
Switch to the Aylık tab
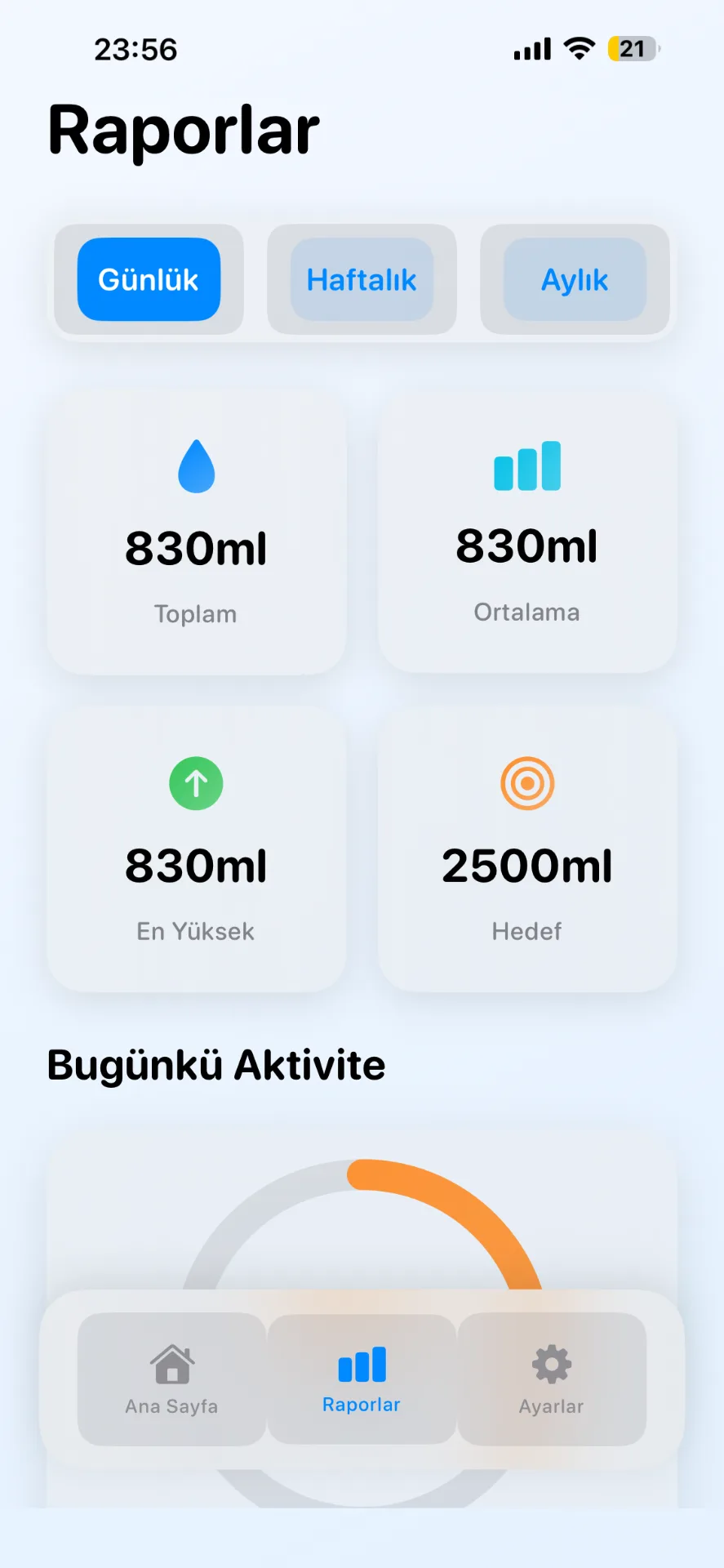click(x=575, y=279)
